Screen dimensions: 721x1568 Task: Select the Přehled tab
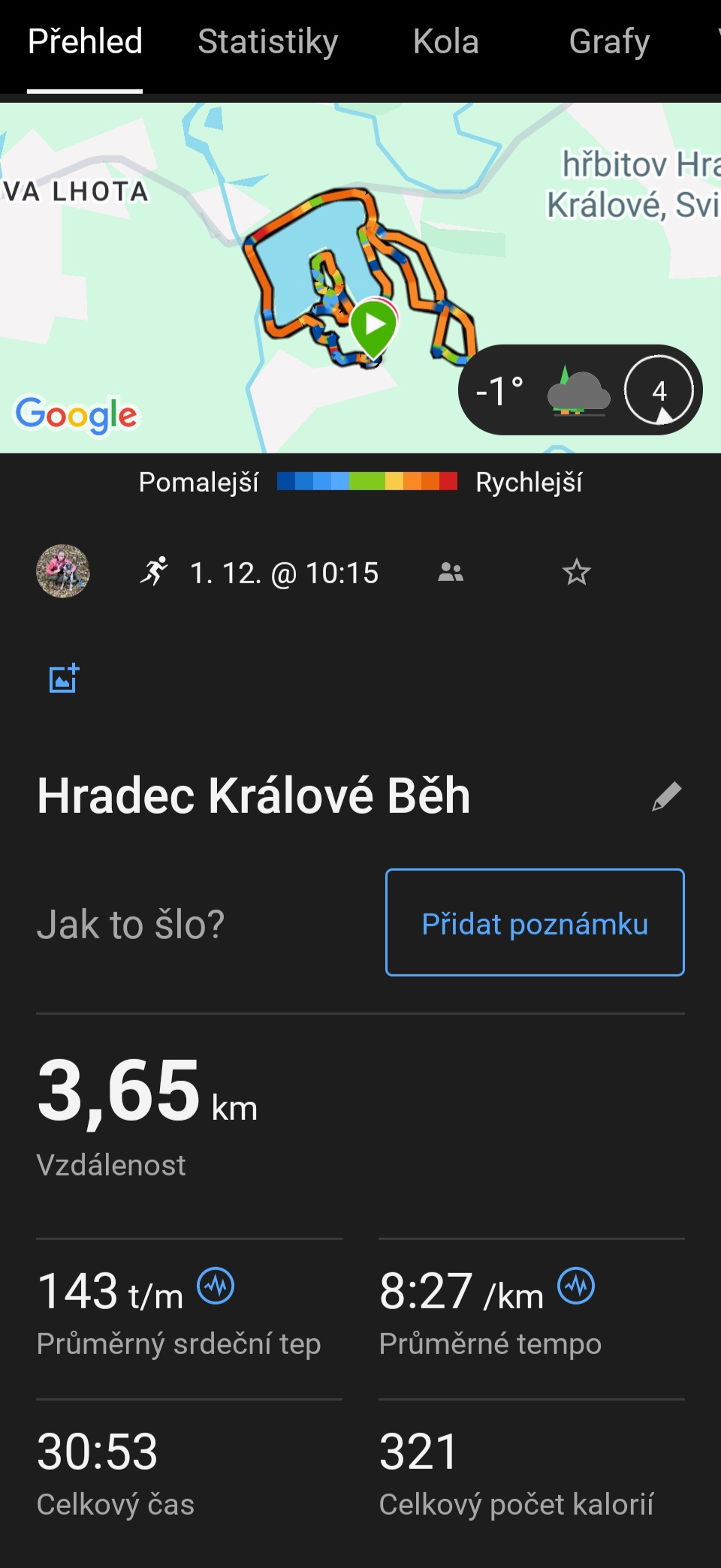85,42
